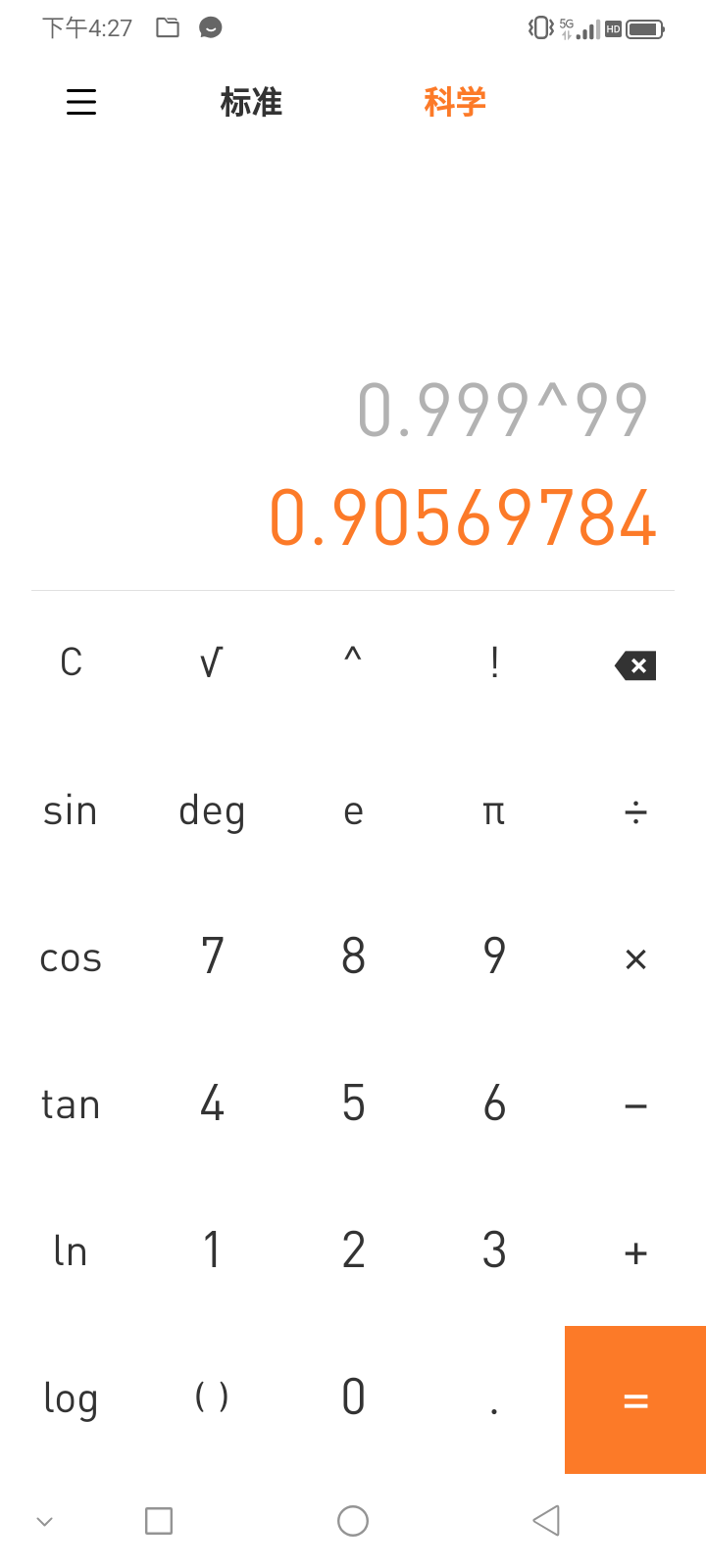Viewport: 706px width, 1568px height.
Task: Tap the result 0.90569784 display
Action: point(463,517)
